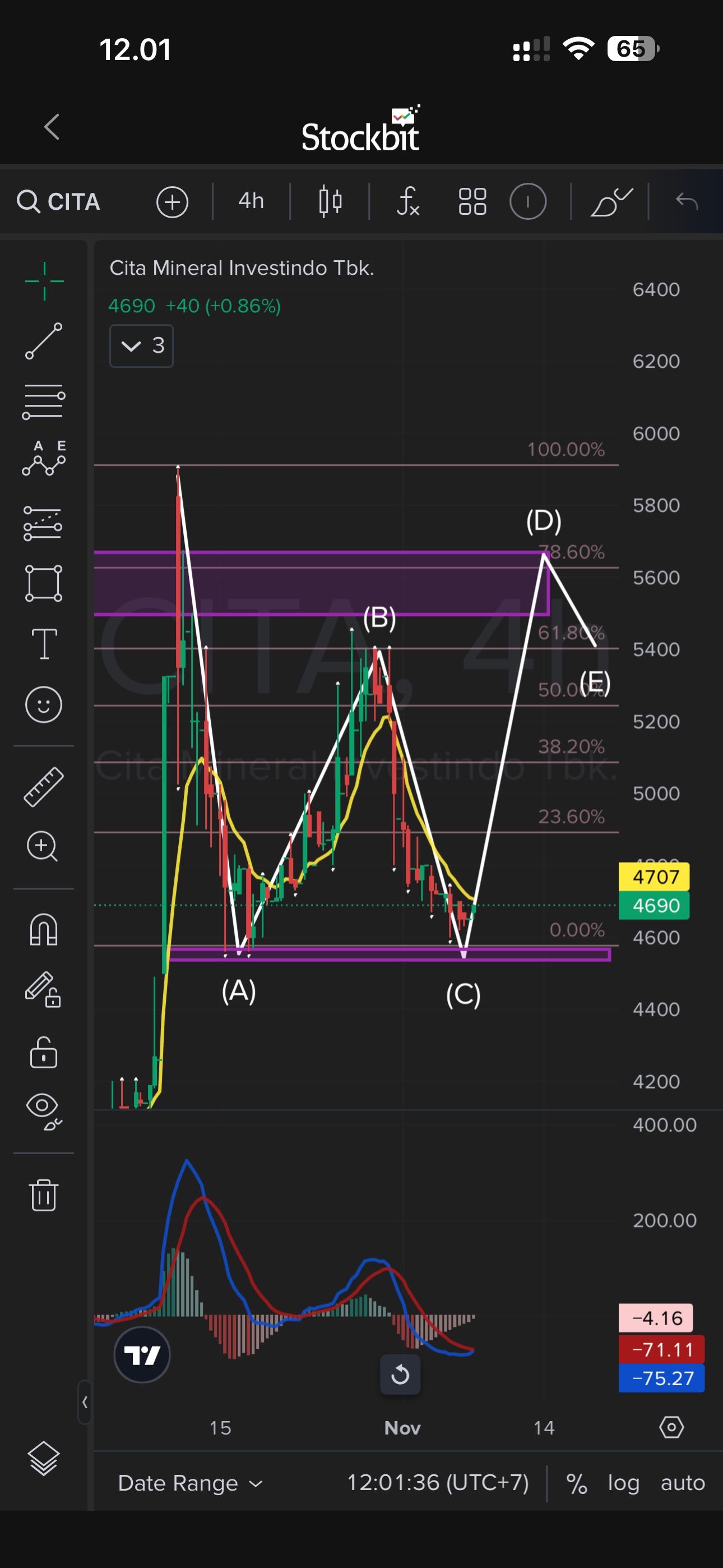
Task: Select the Fibonacci retracement tool
Action: pyautogui.click(x=44, y=402)
